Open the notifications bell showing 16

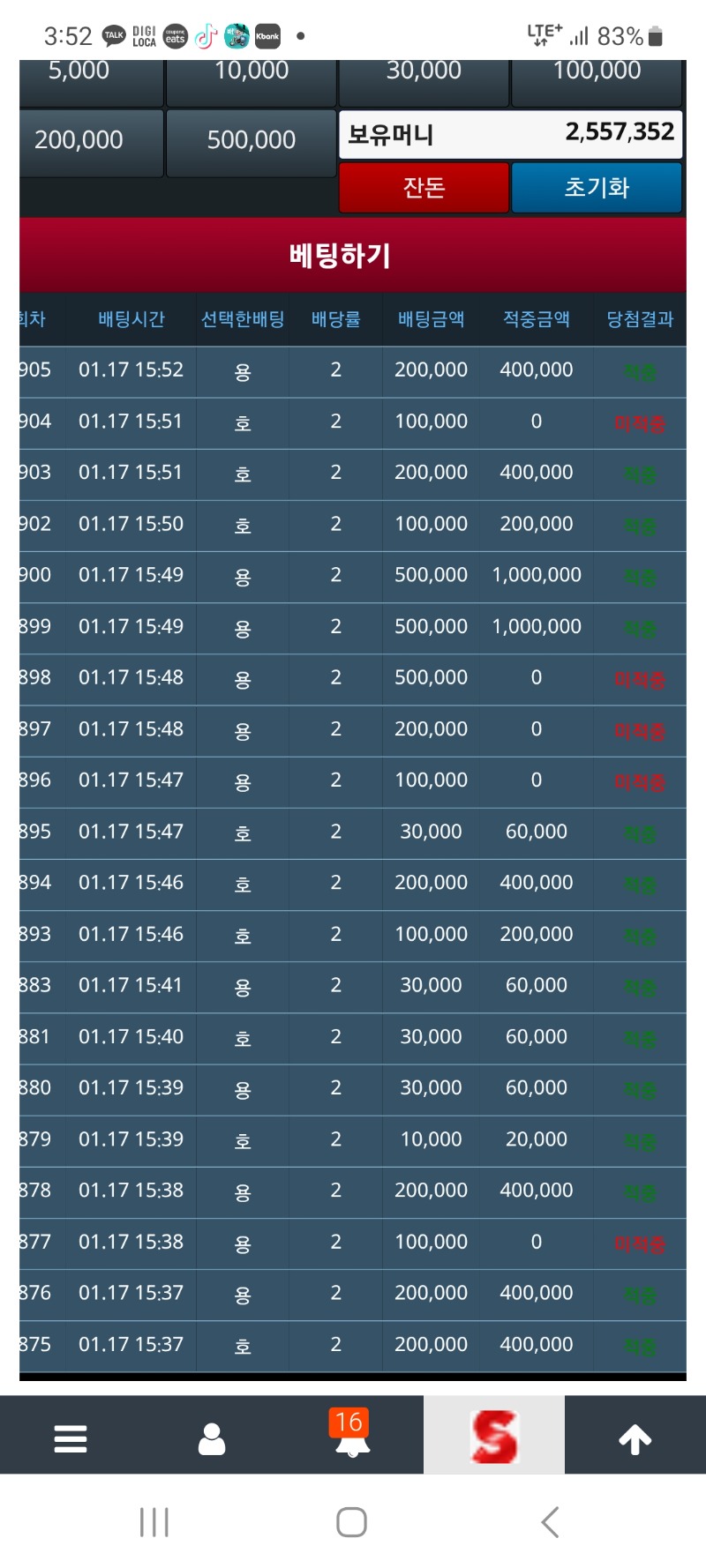(x=351, y=1435)
